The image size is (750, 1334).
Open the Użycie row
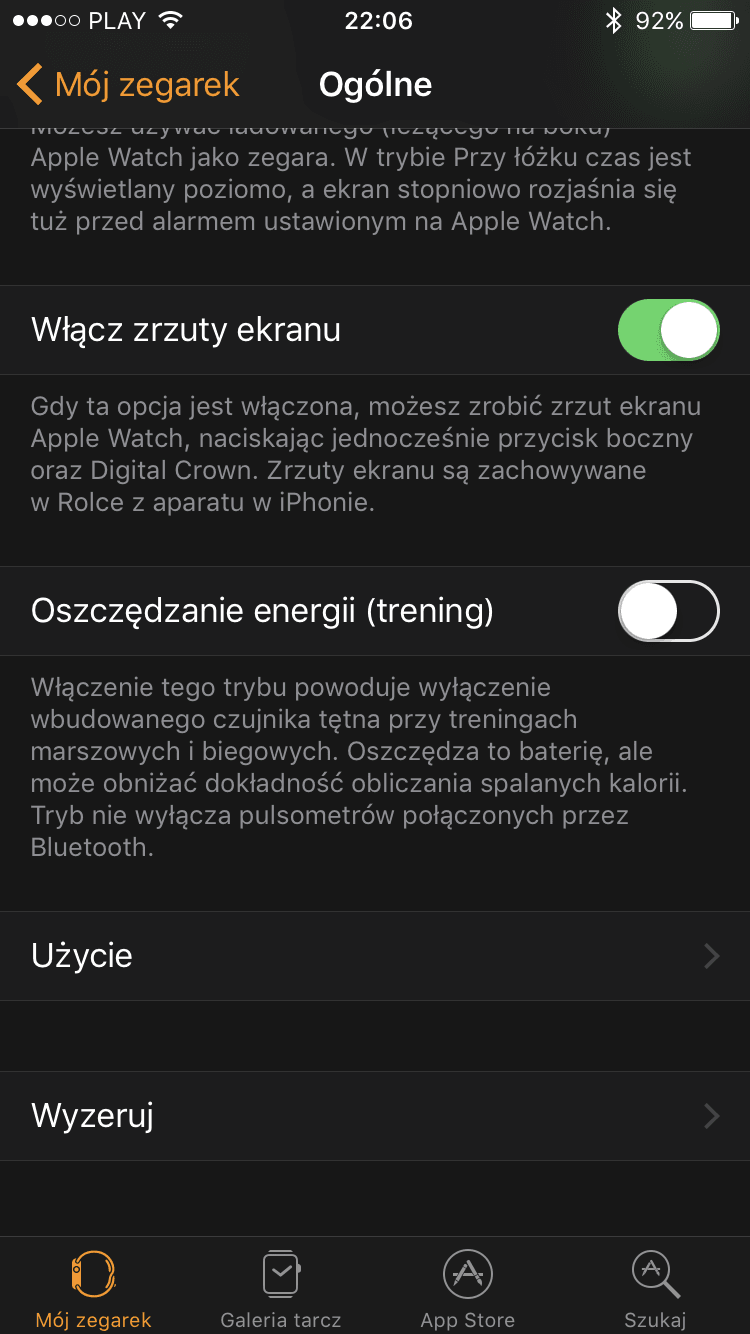375,956
